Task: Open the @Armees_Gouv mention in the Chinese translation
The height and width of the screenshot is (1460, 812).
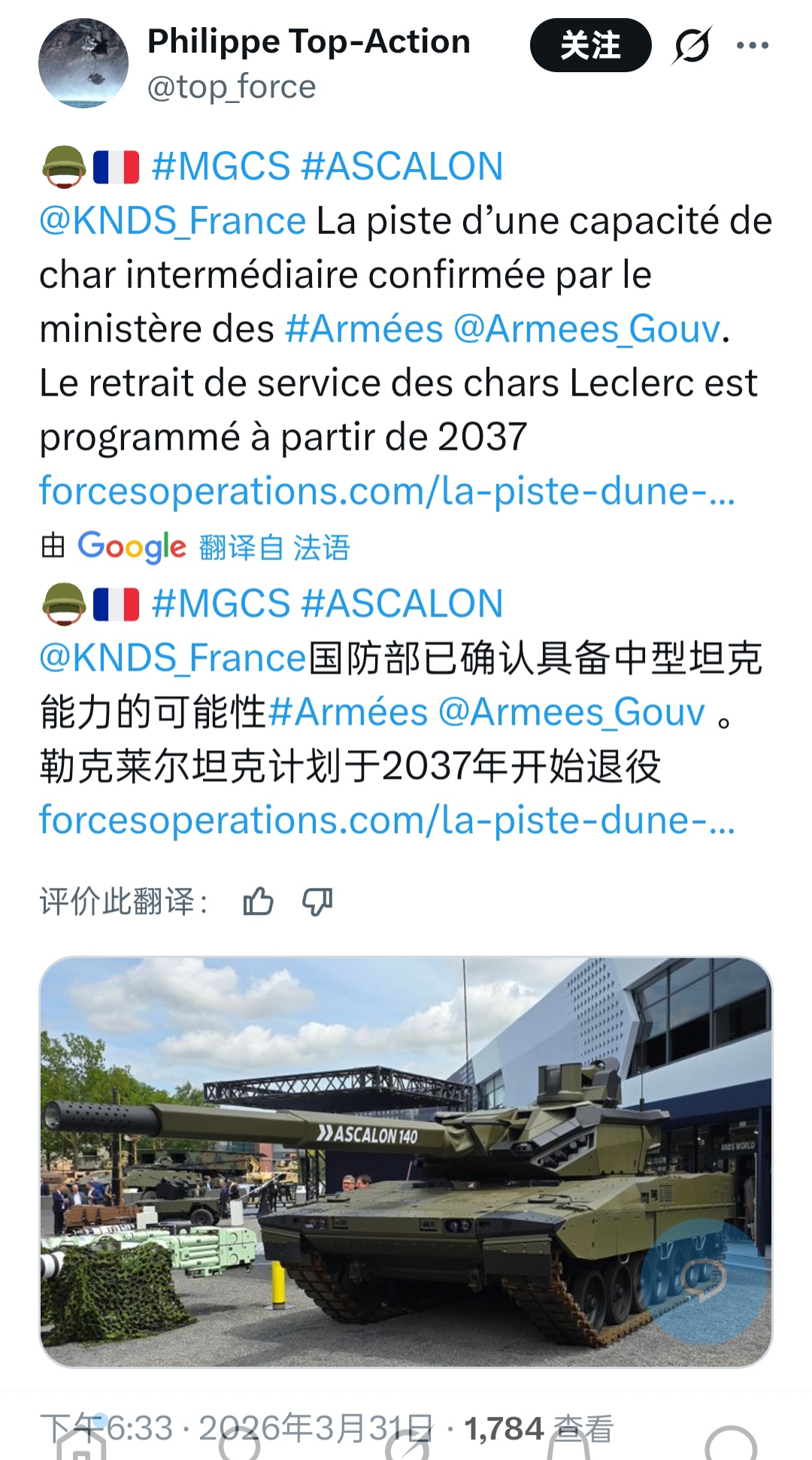Action: pyautogui.click(x=571, y=712)
